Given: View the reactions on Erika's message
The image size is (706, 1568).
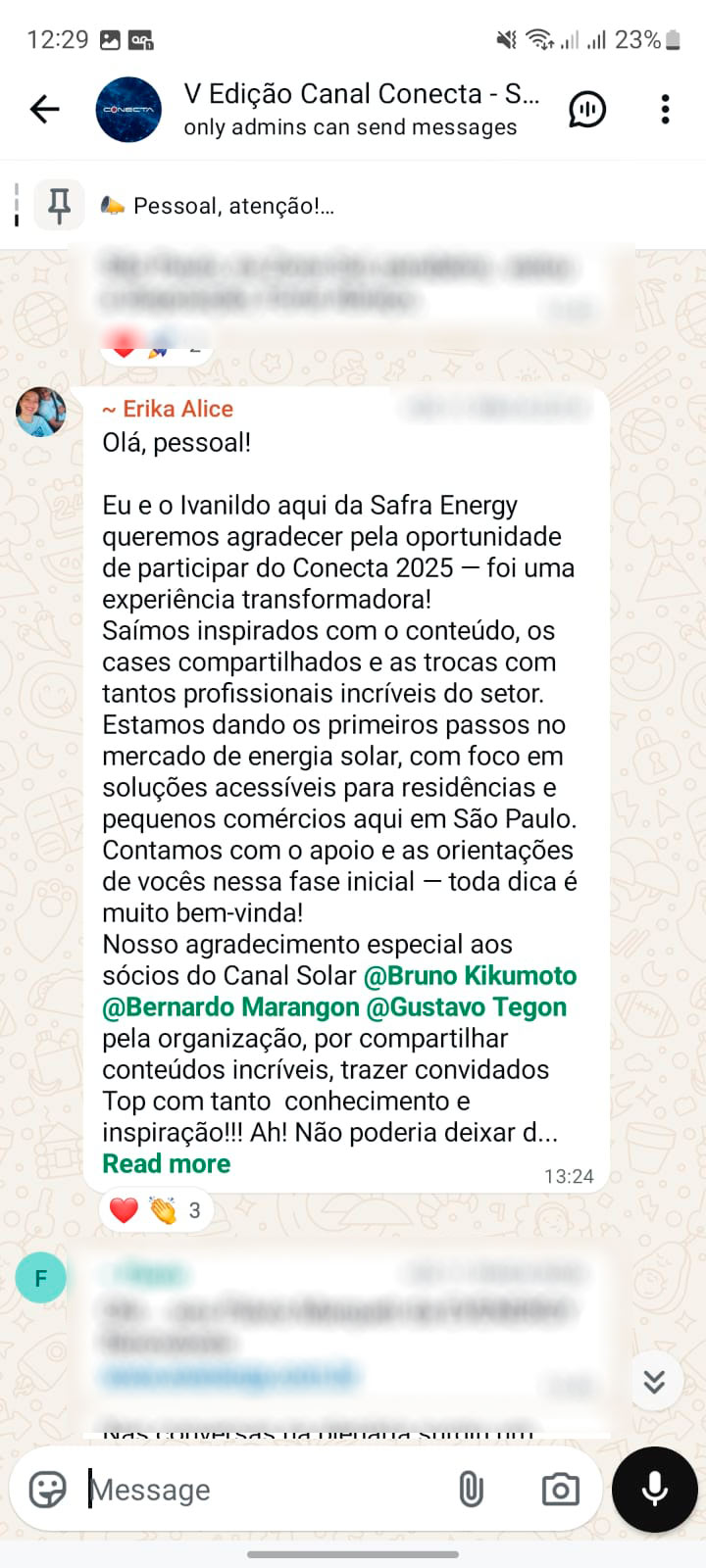Looking at the screenshot, I should (x=157, y=1210).
